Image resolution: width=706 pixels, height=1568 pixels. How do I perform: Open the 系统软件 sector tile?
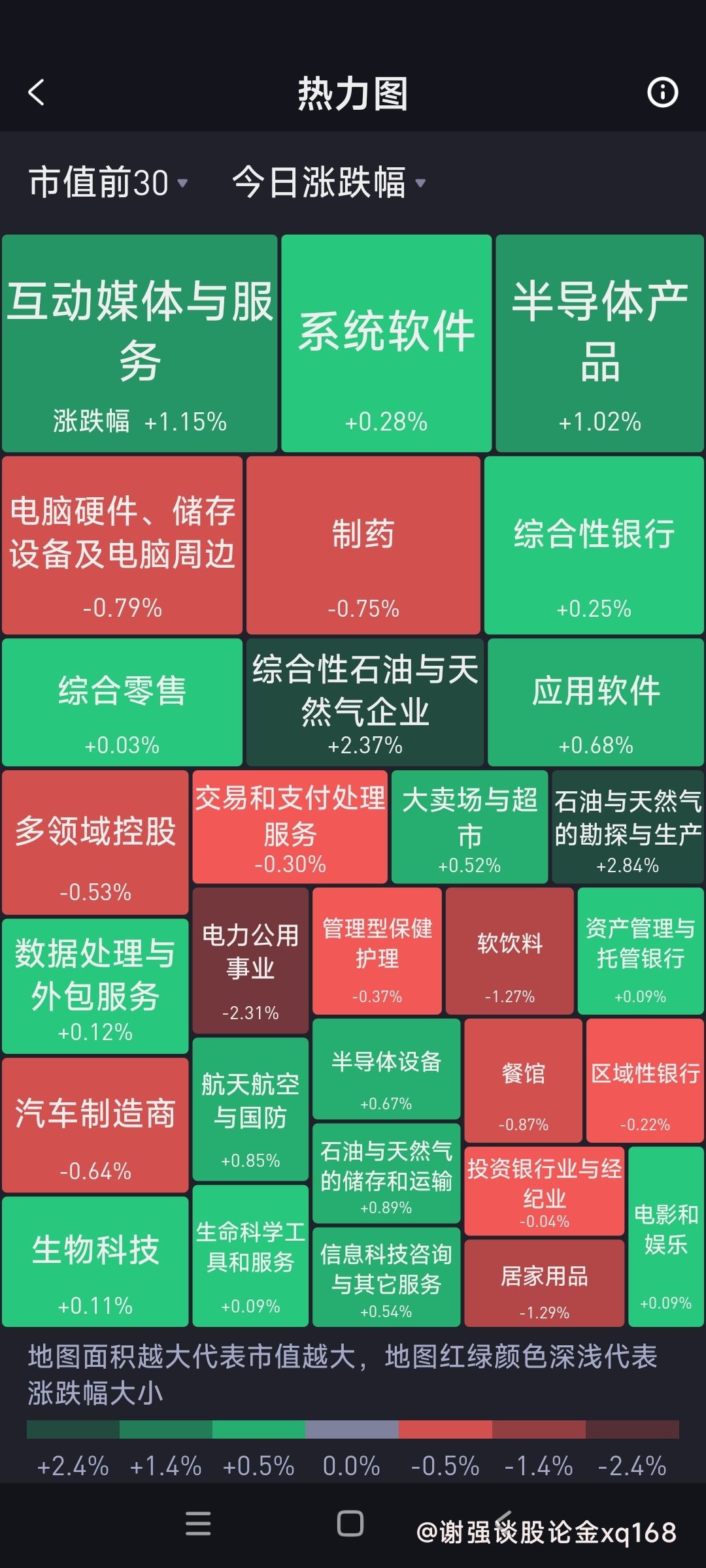(386, 344)
